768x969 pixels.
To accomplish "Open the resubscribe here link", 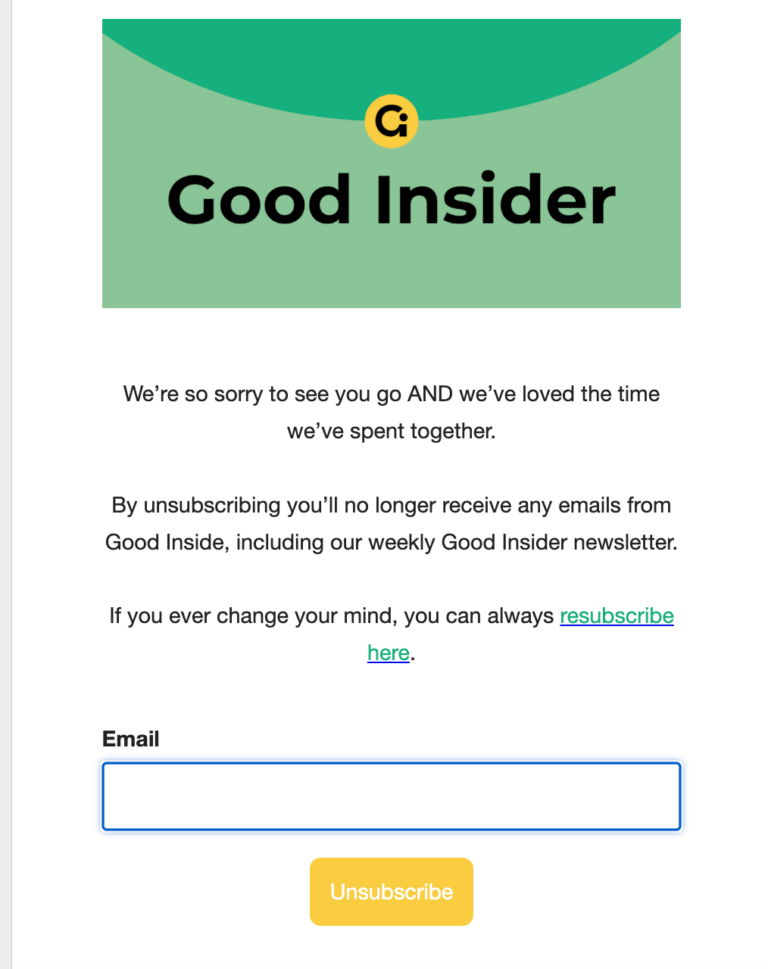I will (x=616, y=616).
